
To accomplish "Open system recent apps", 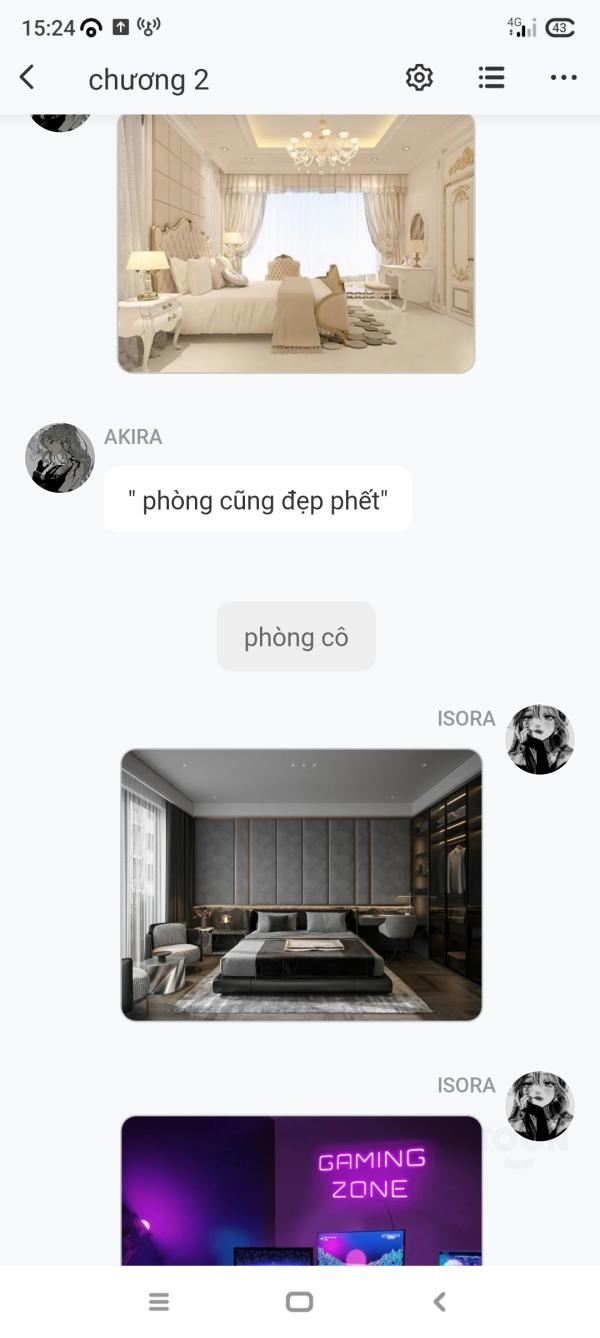I will [x=159, y=1301].
